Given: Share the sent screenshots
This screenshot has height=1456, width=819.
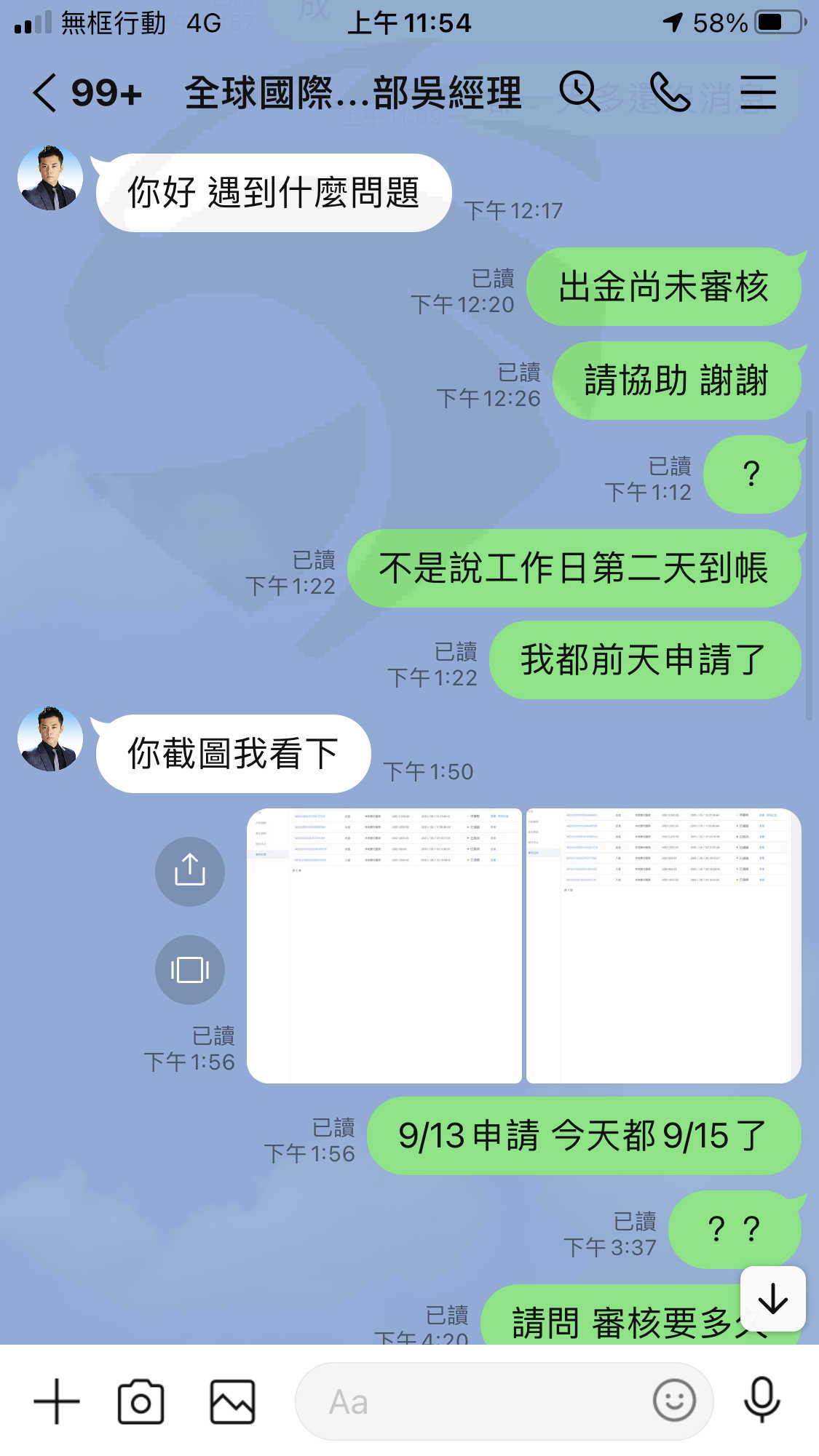Looking at the screenshot, I should 190,871.
